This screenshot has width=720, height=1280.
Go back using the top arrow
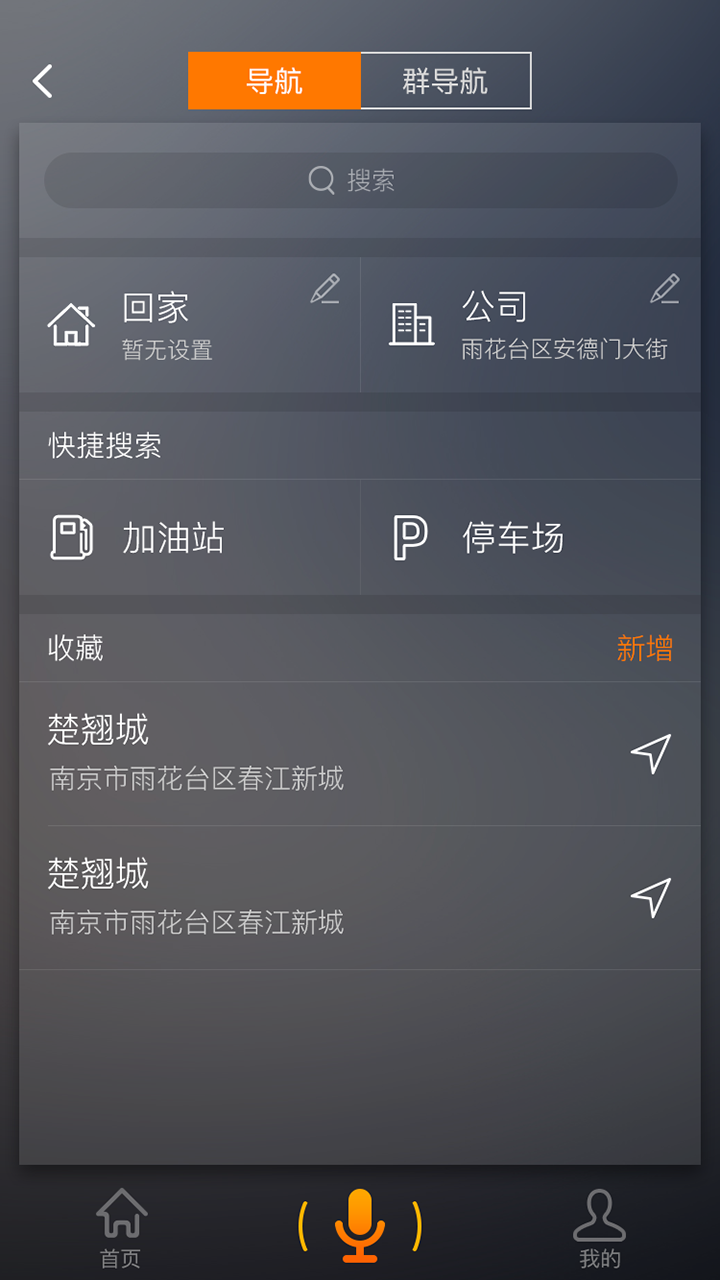point(42,81)
